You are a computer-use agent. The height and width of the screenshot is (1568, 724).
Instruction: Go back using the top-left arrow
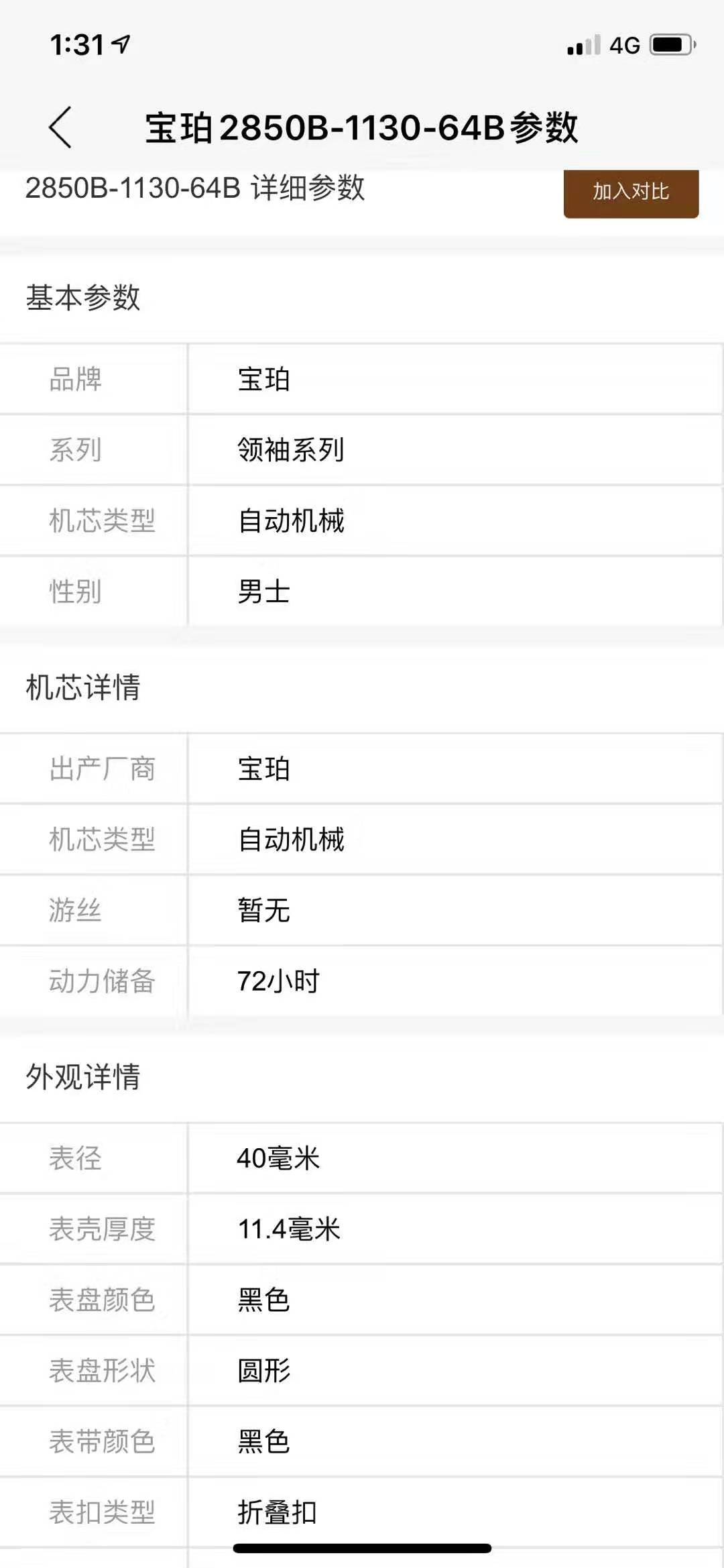click(x=60, y=127)
